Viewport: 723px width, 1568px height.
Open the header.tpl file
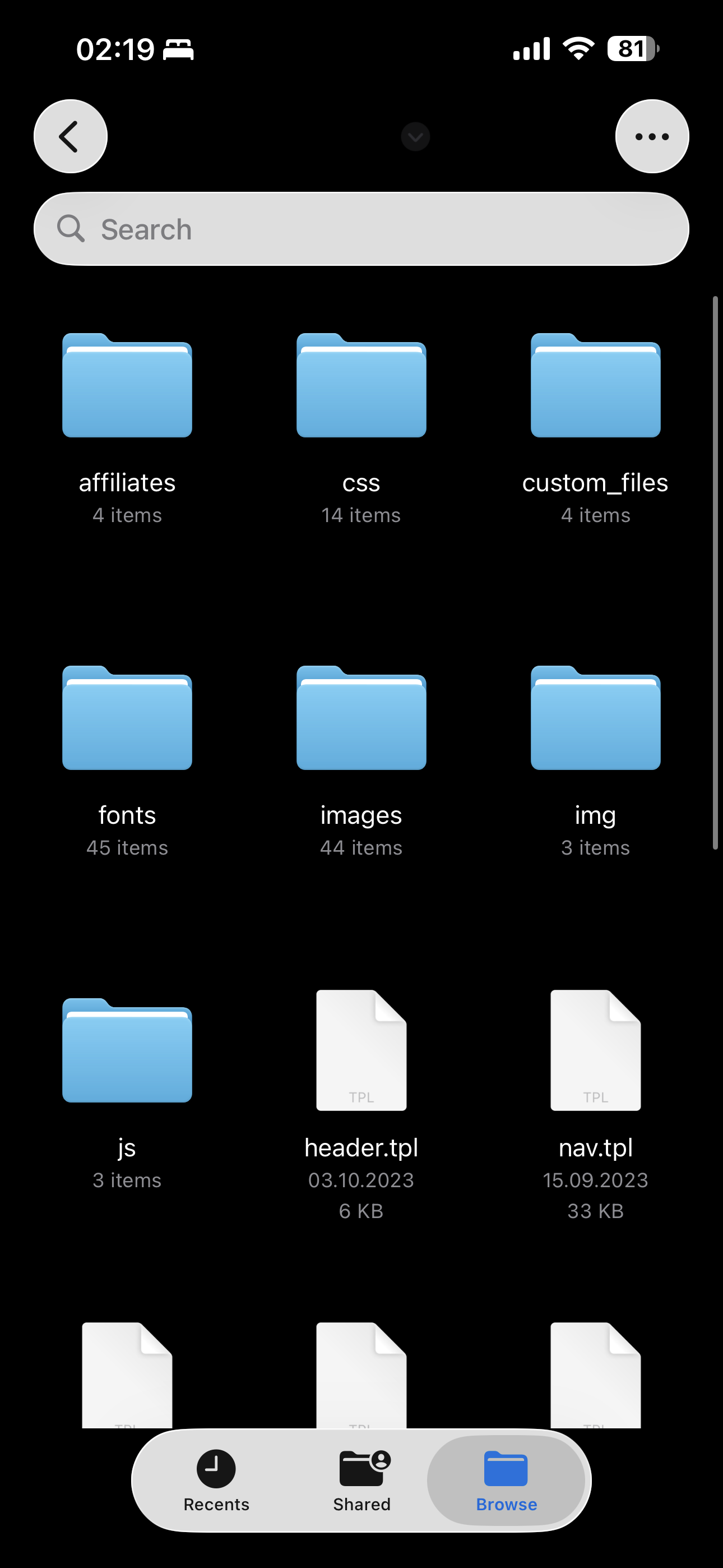361,1050
